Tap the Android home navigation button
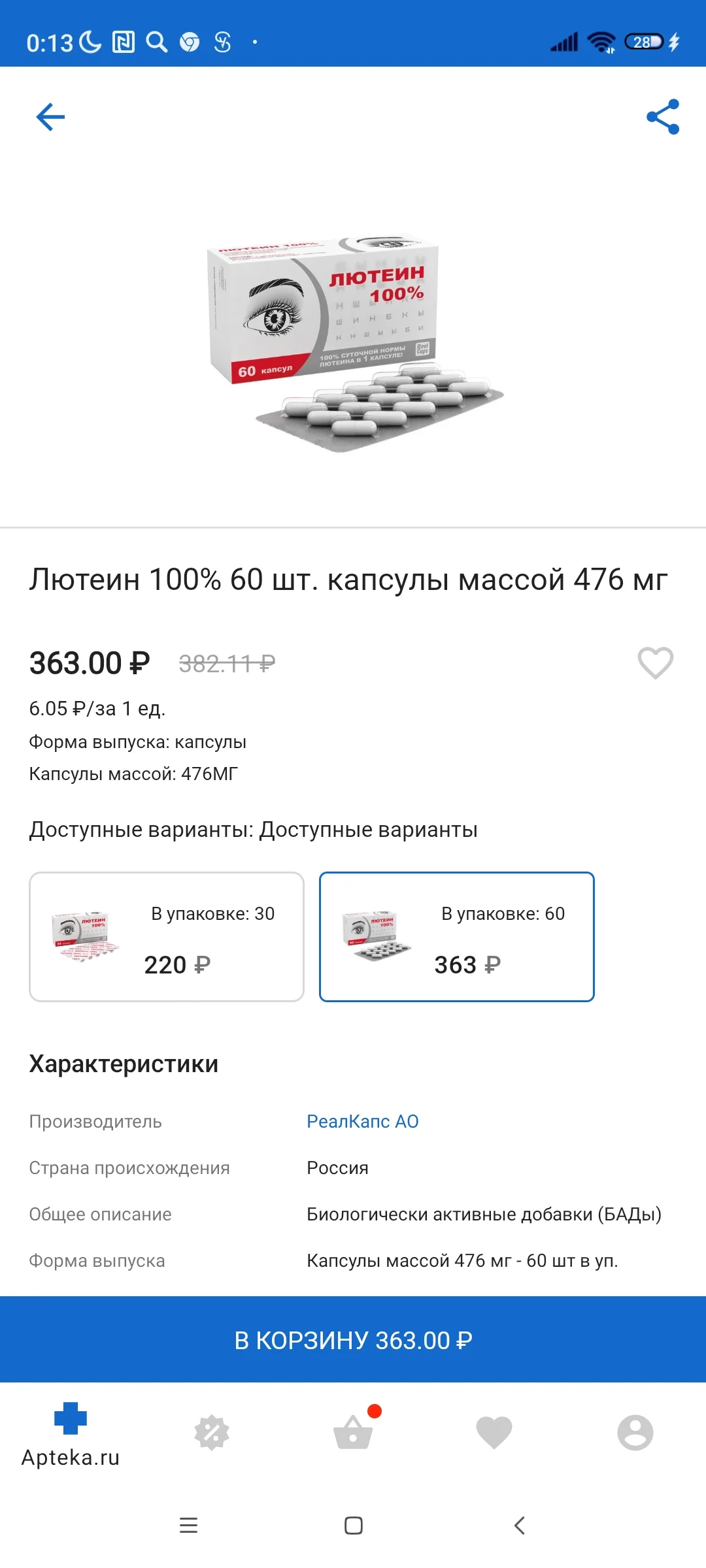Screen dimensions: 706x1568 [353, 1527]
